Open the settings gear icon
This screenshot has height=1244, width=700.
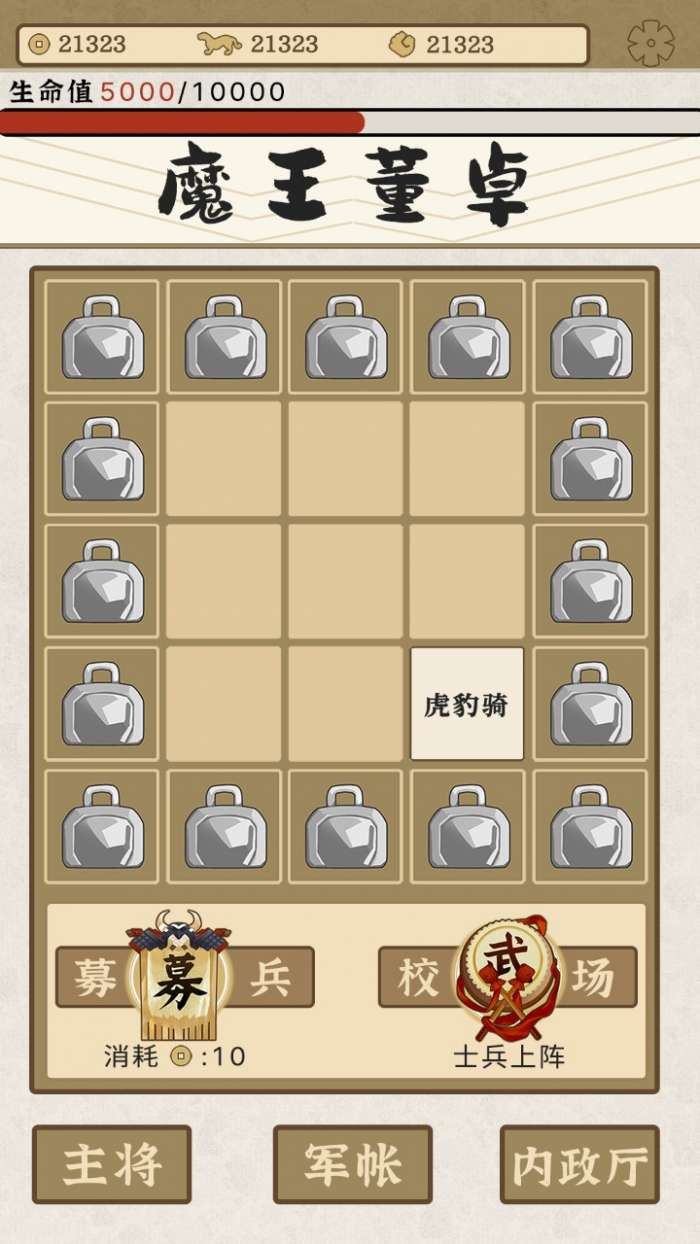coord(650,43)
